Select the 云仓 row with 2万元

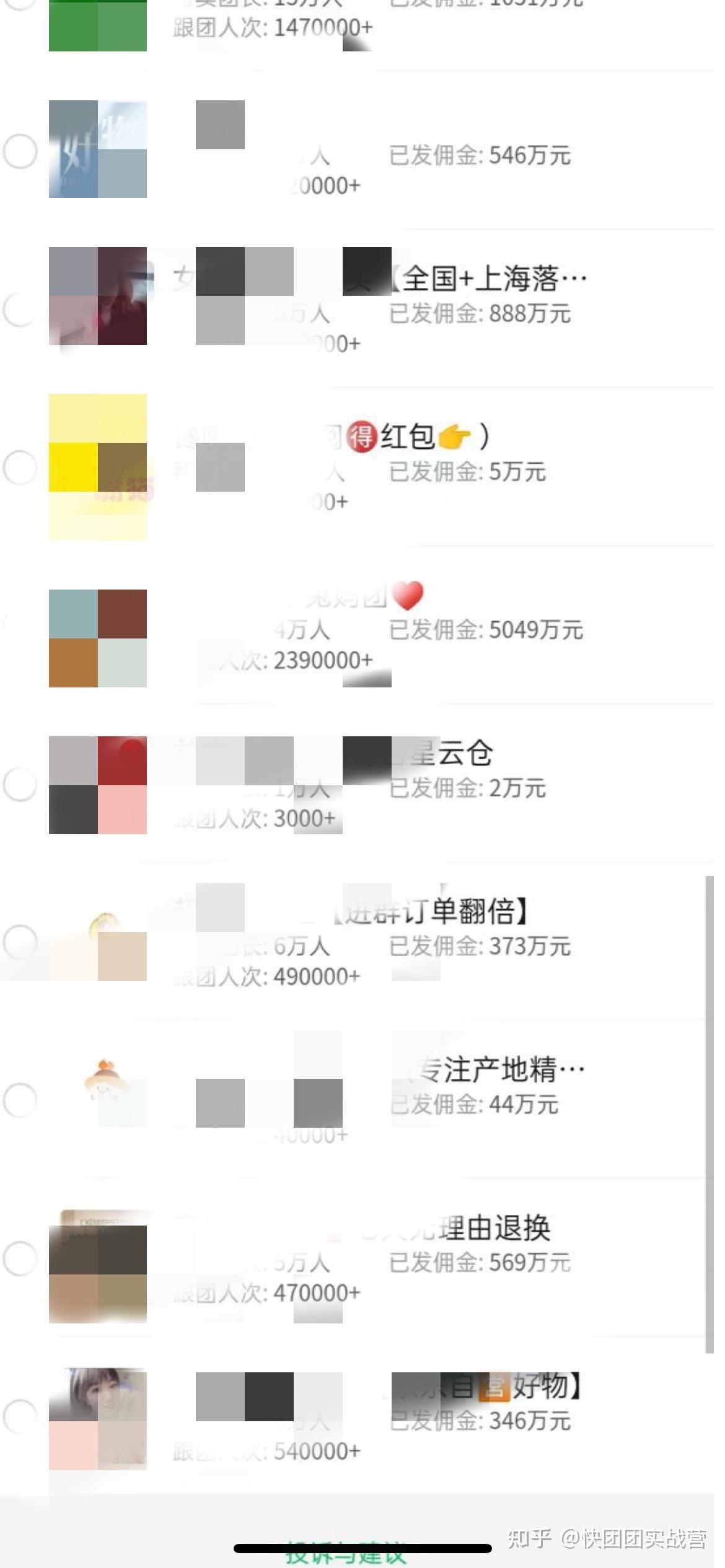pyautogui.click(x=20, y=784)
